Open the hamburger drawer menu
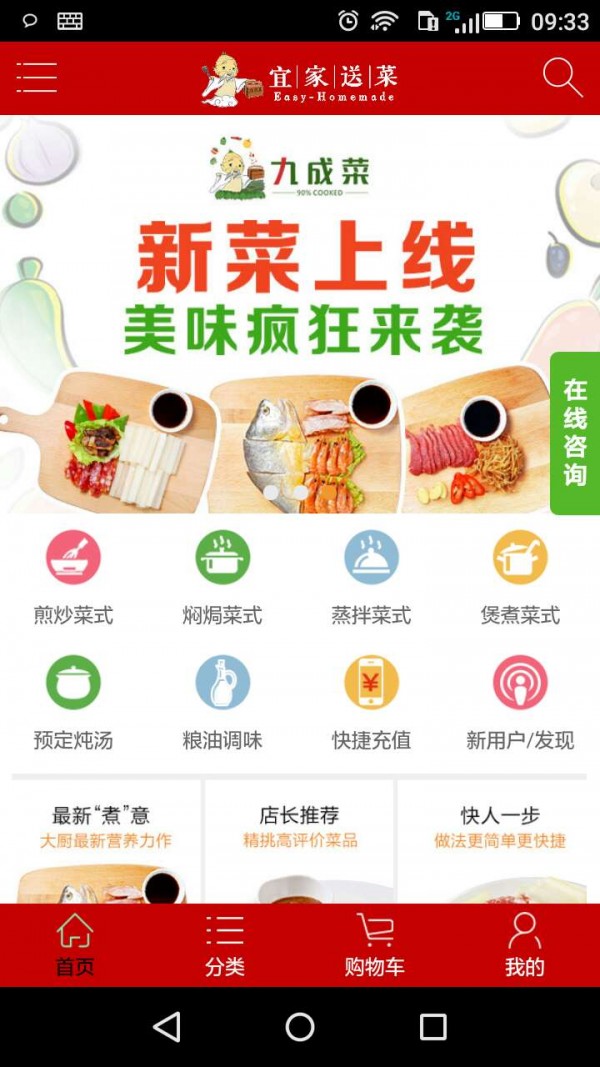The height and width of the screenshot is (1067, 600). [x=37, y=77]
